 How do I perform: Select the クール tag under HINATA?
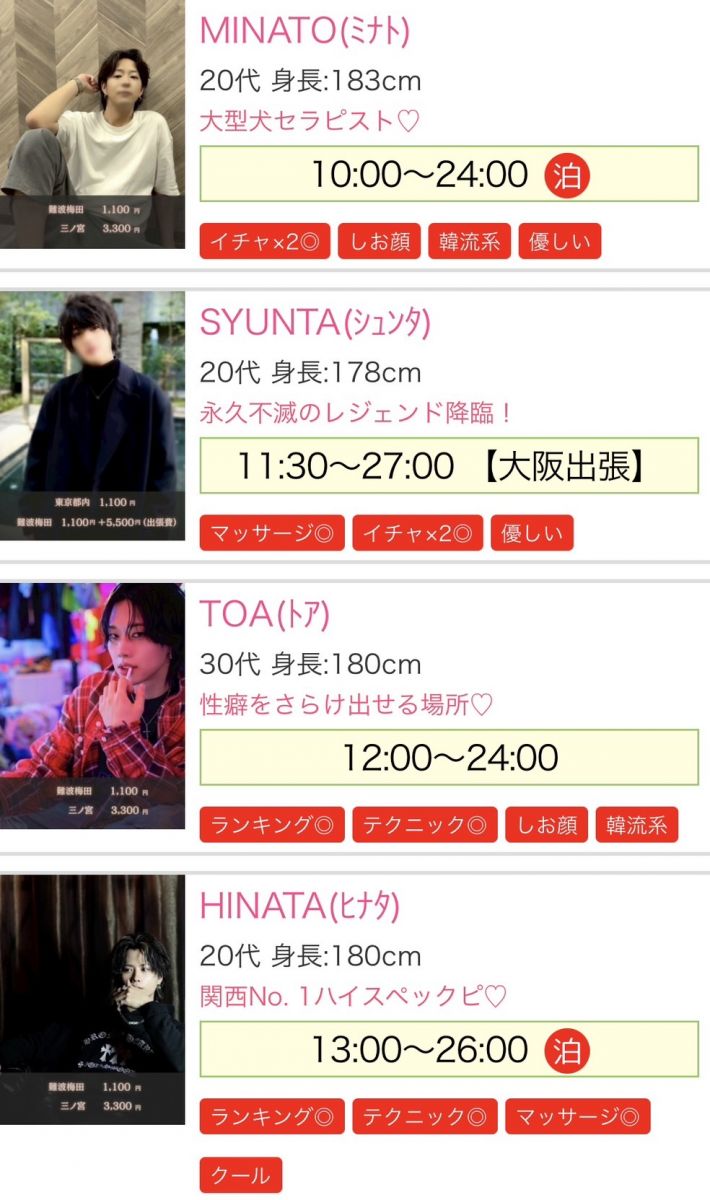[x=241, y=1176]
